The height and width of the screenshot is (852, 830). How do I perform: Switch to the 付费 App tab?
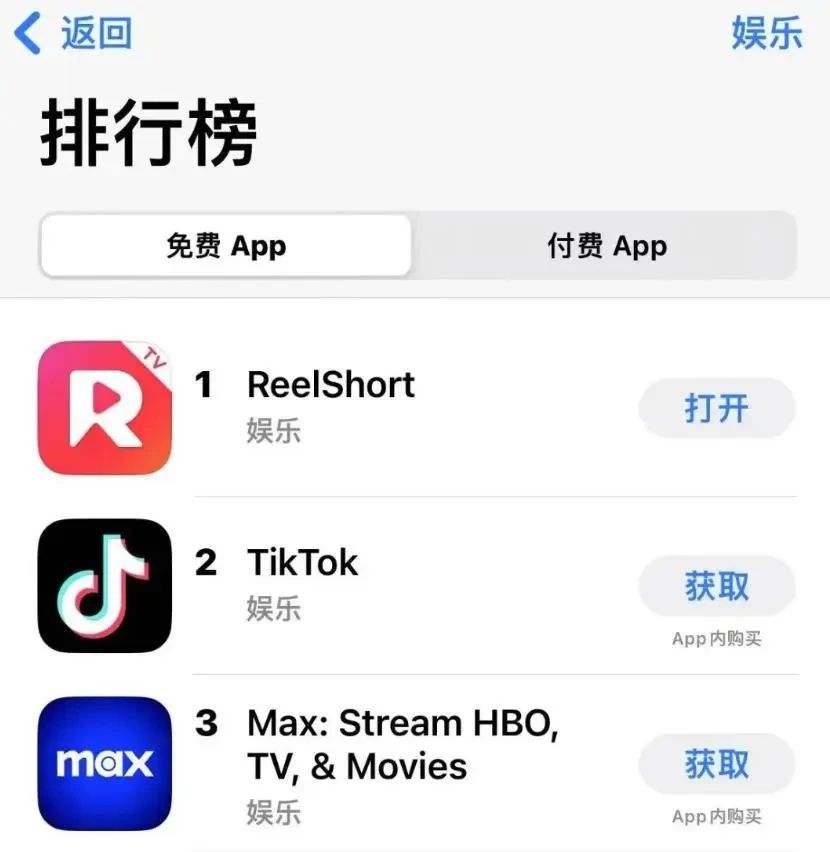coord(606,246)
